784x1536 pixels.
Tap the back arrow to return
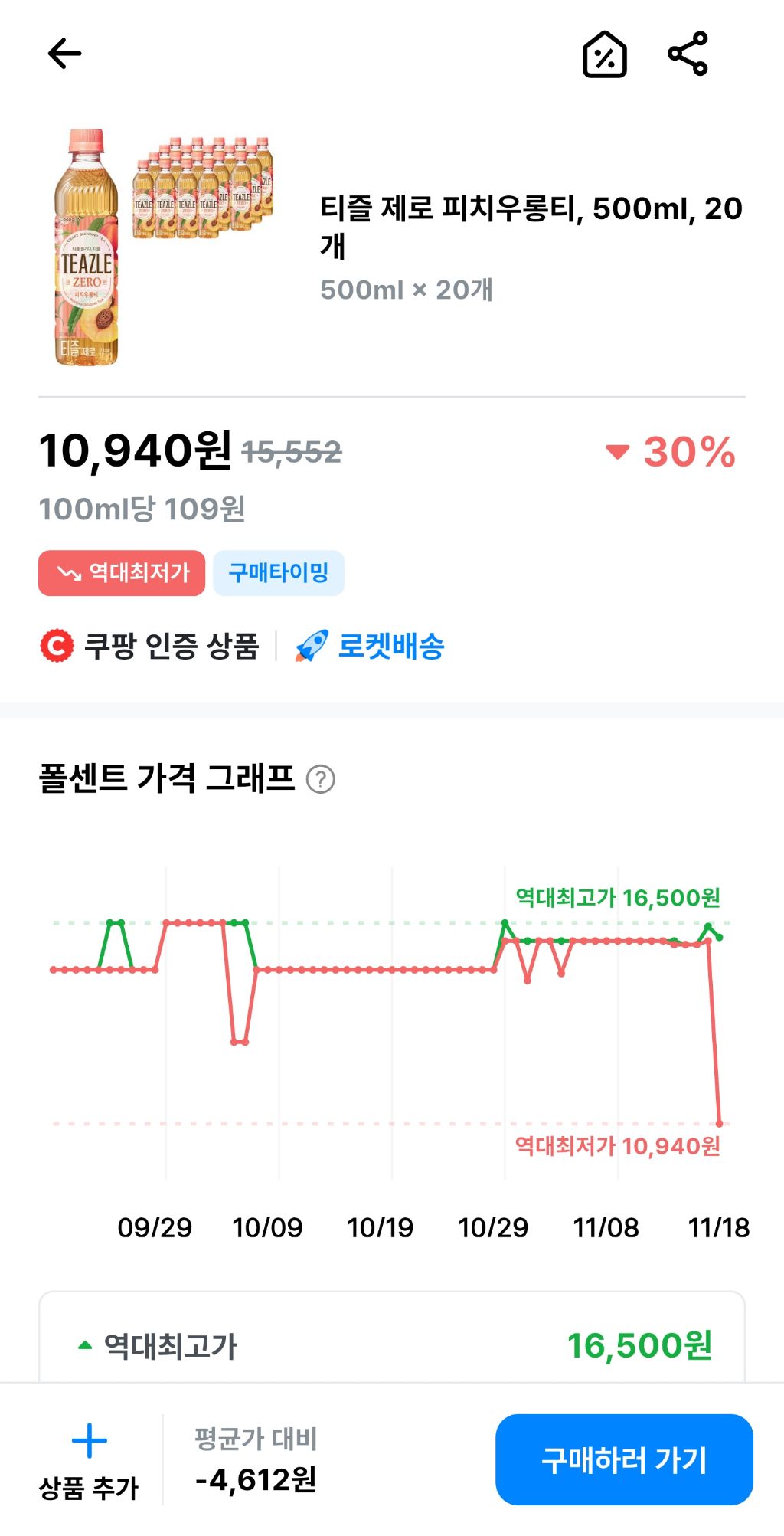[x=64, y=53]
